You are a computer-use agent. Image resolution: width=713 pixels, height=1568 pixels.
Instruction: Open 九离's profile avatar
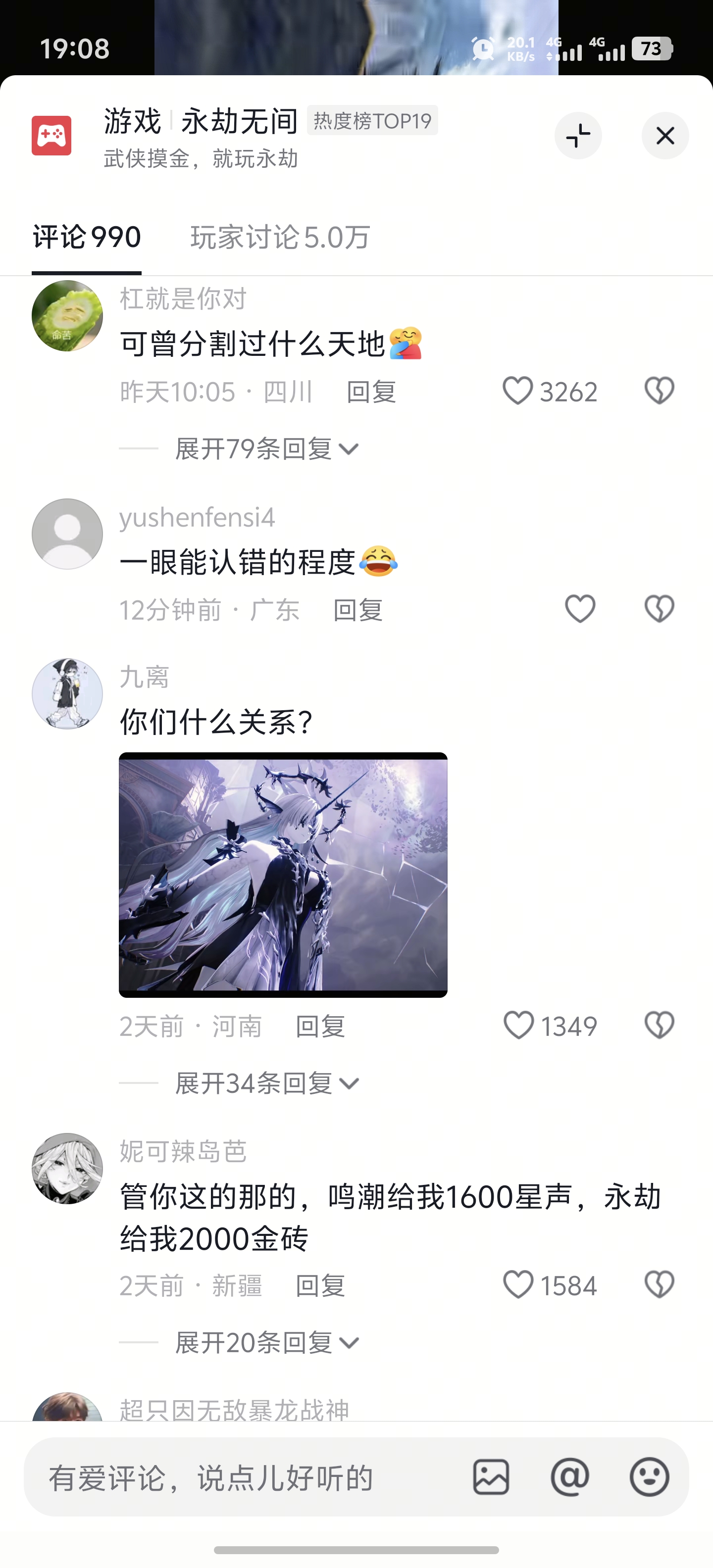67,693
